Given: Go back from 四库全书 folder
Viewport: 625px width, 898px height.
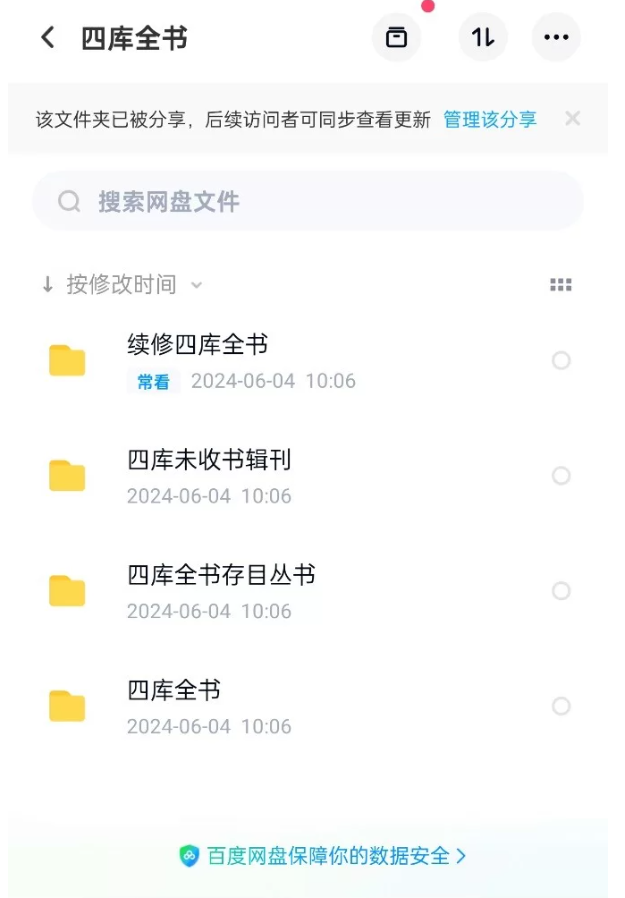Looking at the screenshot, I should (x=47, y=38).
